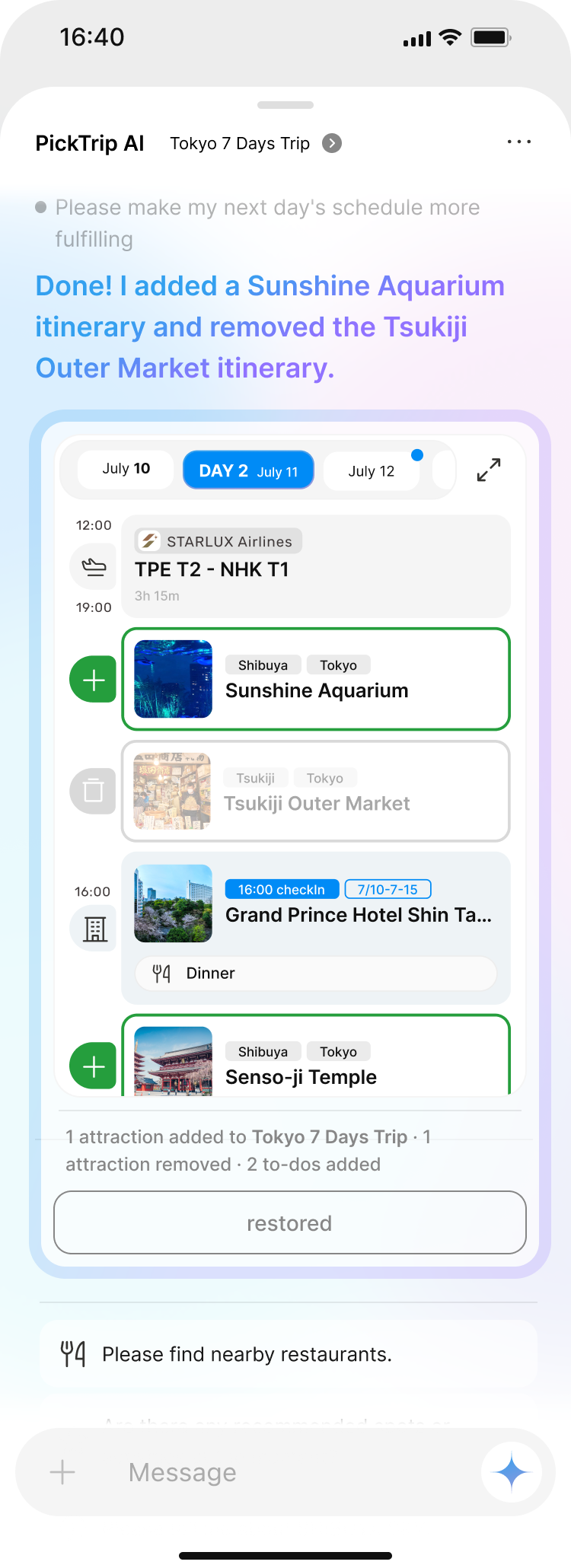Image resolution: width=571 pixels, height=1568 pixels.
Task: Open the Sunshine Aquarium card
Action: click(x=315, y=679)
